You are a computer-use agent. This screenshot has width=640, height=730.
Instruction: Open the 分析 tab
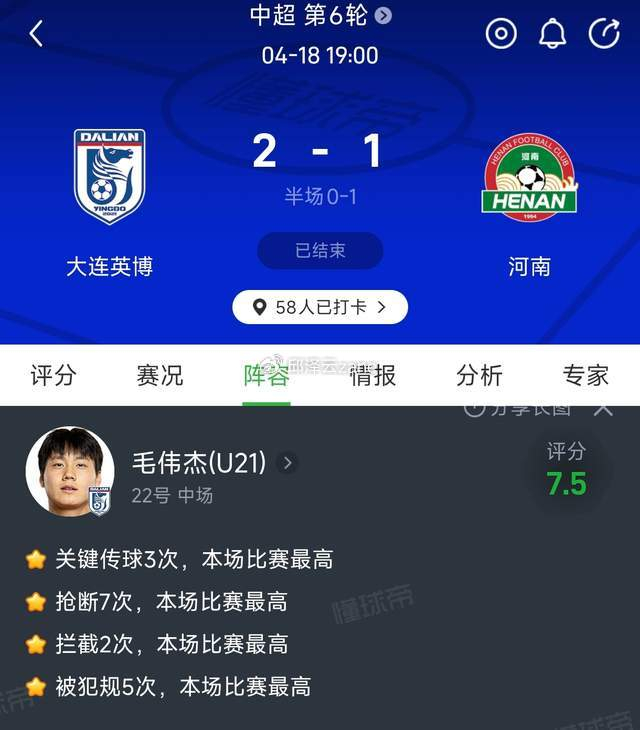(479, 375)
